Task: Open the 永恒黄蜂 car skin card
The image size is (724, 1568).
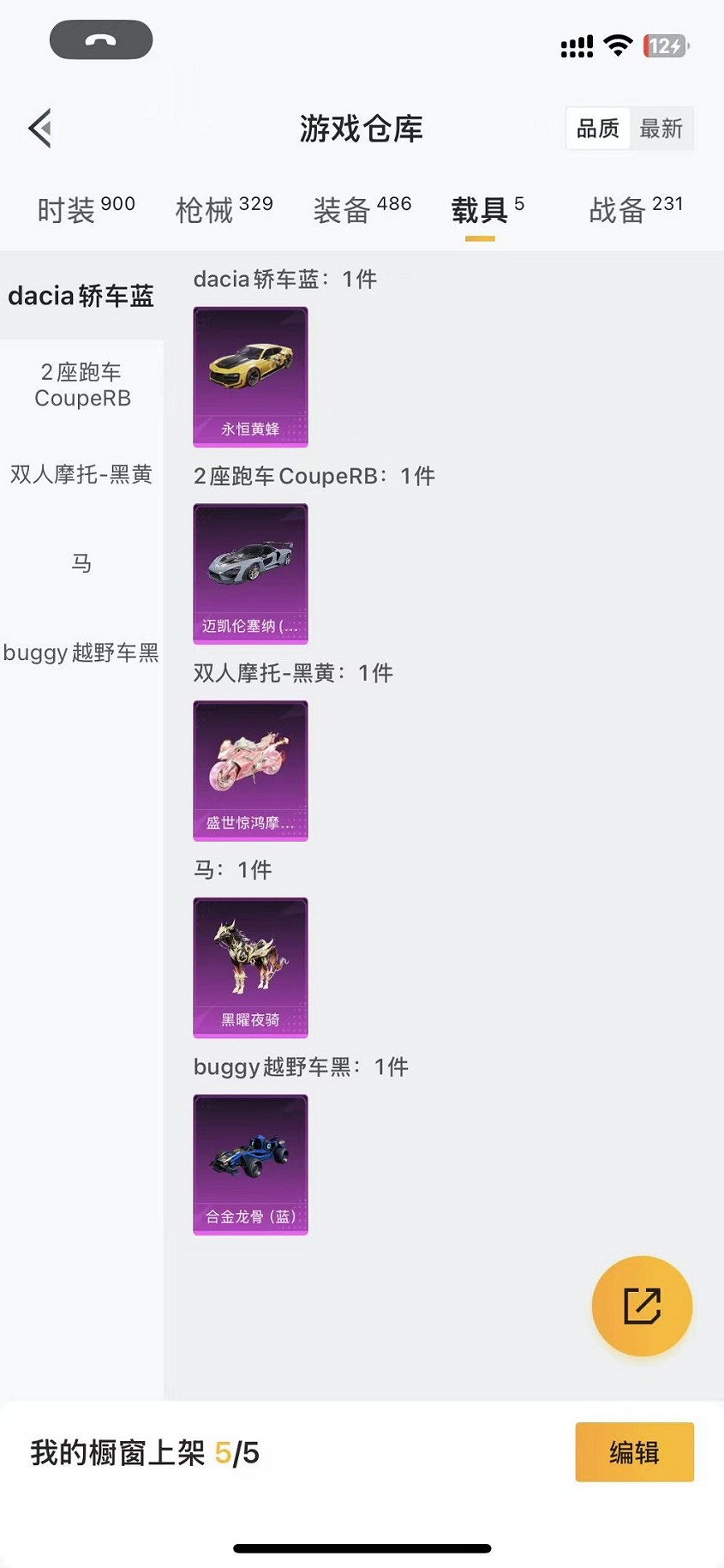Action: coord(250,376)
